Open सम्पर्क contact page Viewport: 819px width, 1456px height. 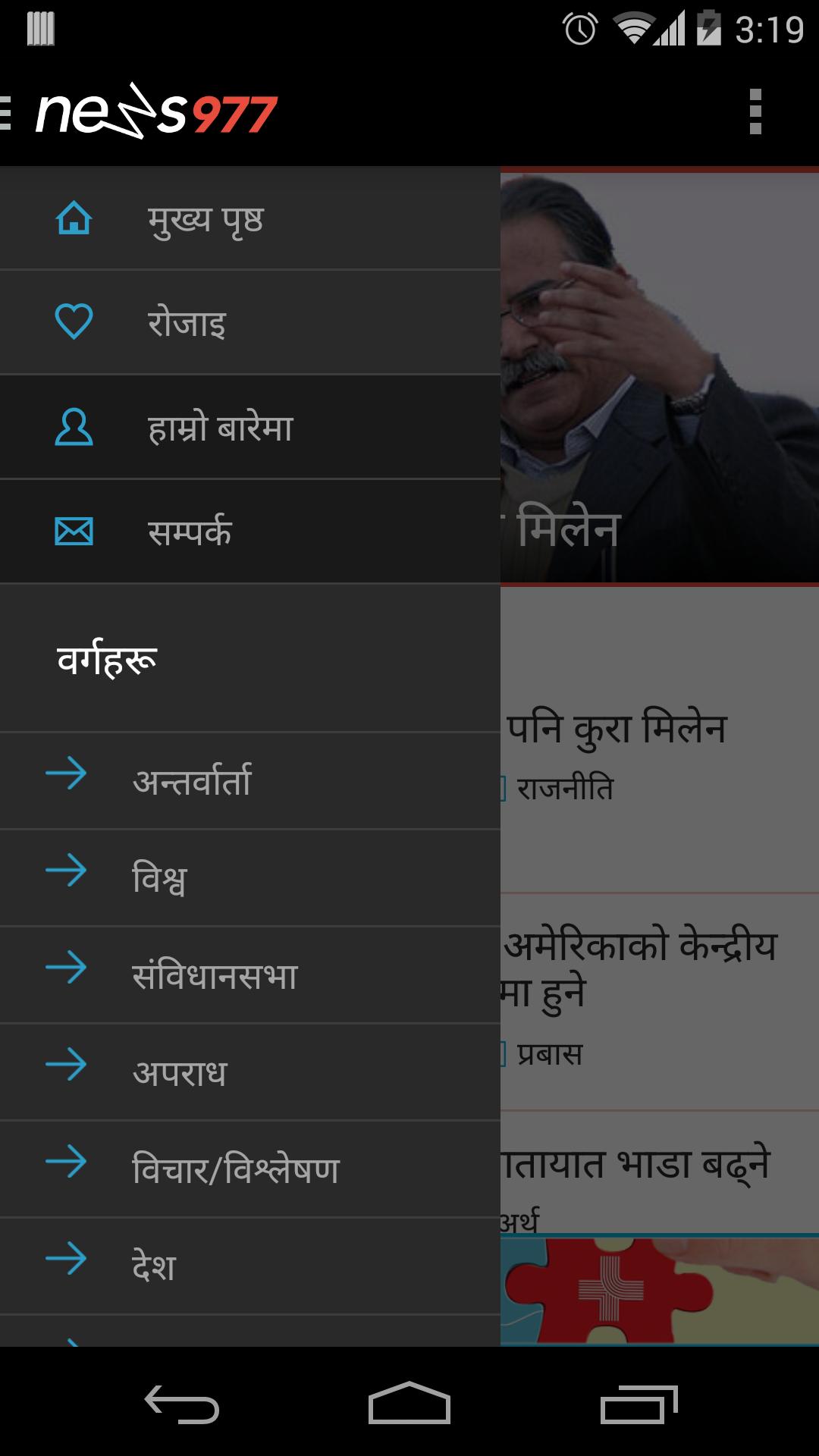(249, 532)
